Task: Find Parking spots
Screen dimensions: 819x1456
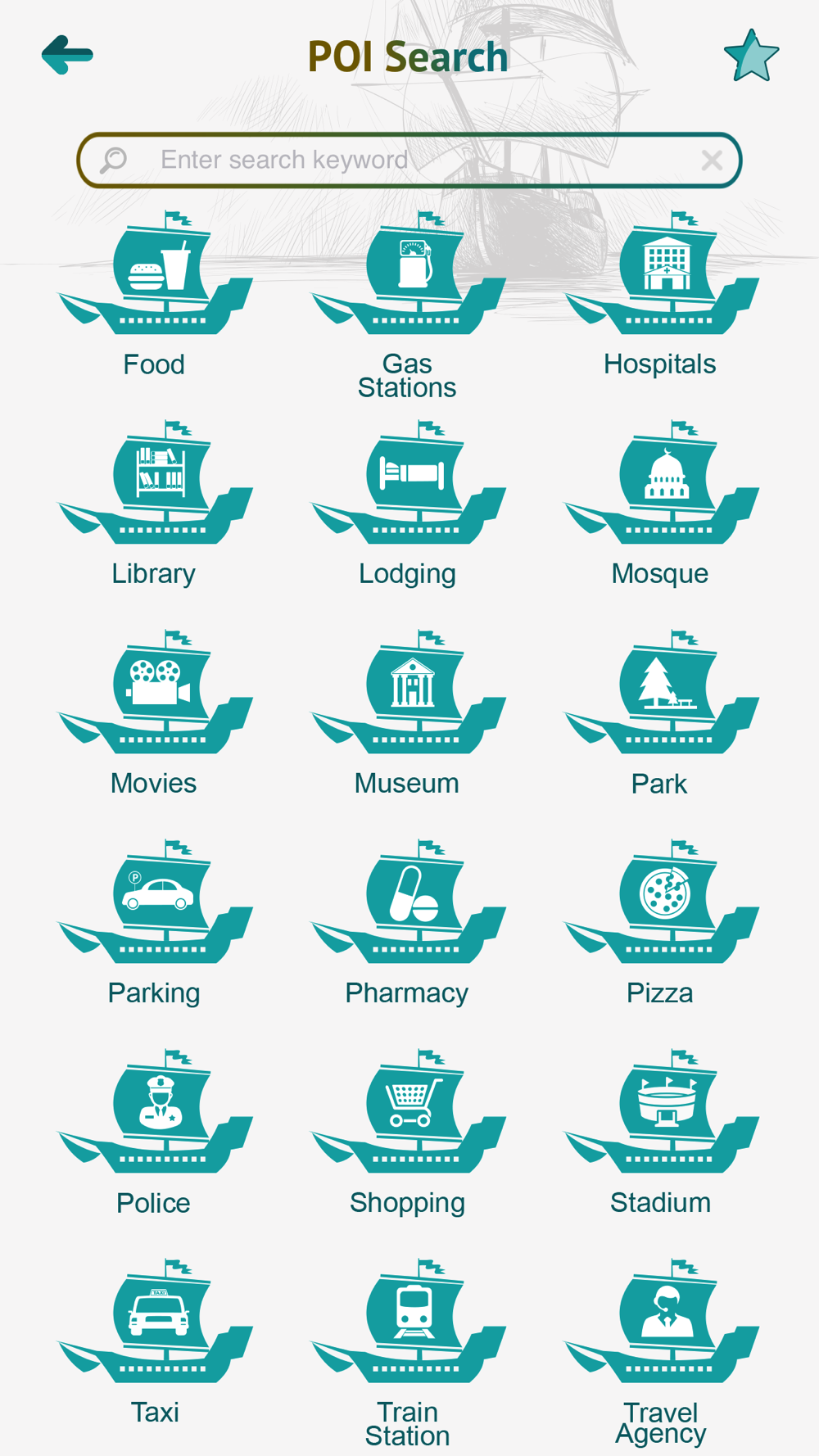Action: (154, 922)
